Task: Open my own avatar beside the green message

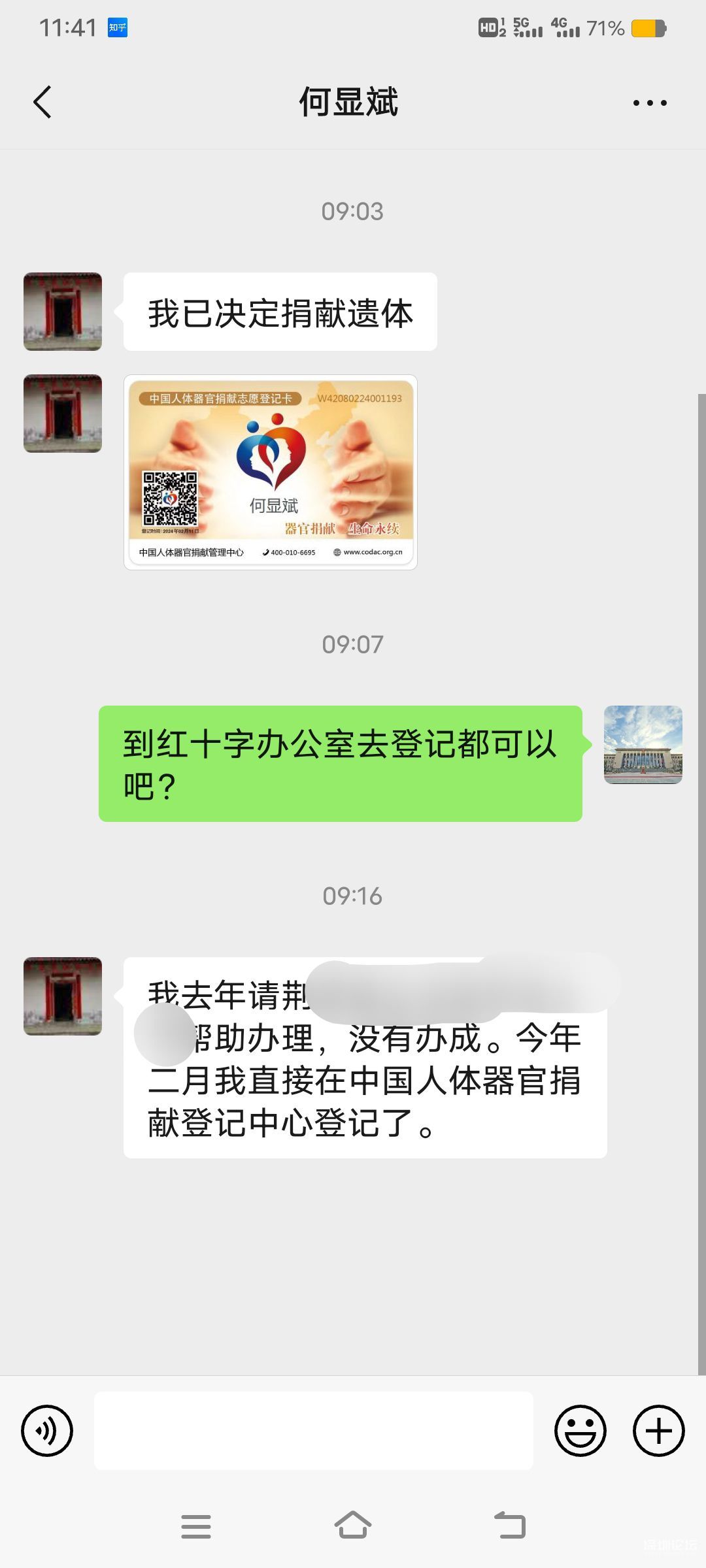Action: point(643,745)
